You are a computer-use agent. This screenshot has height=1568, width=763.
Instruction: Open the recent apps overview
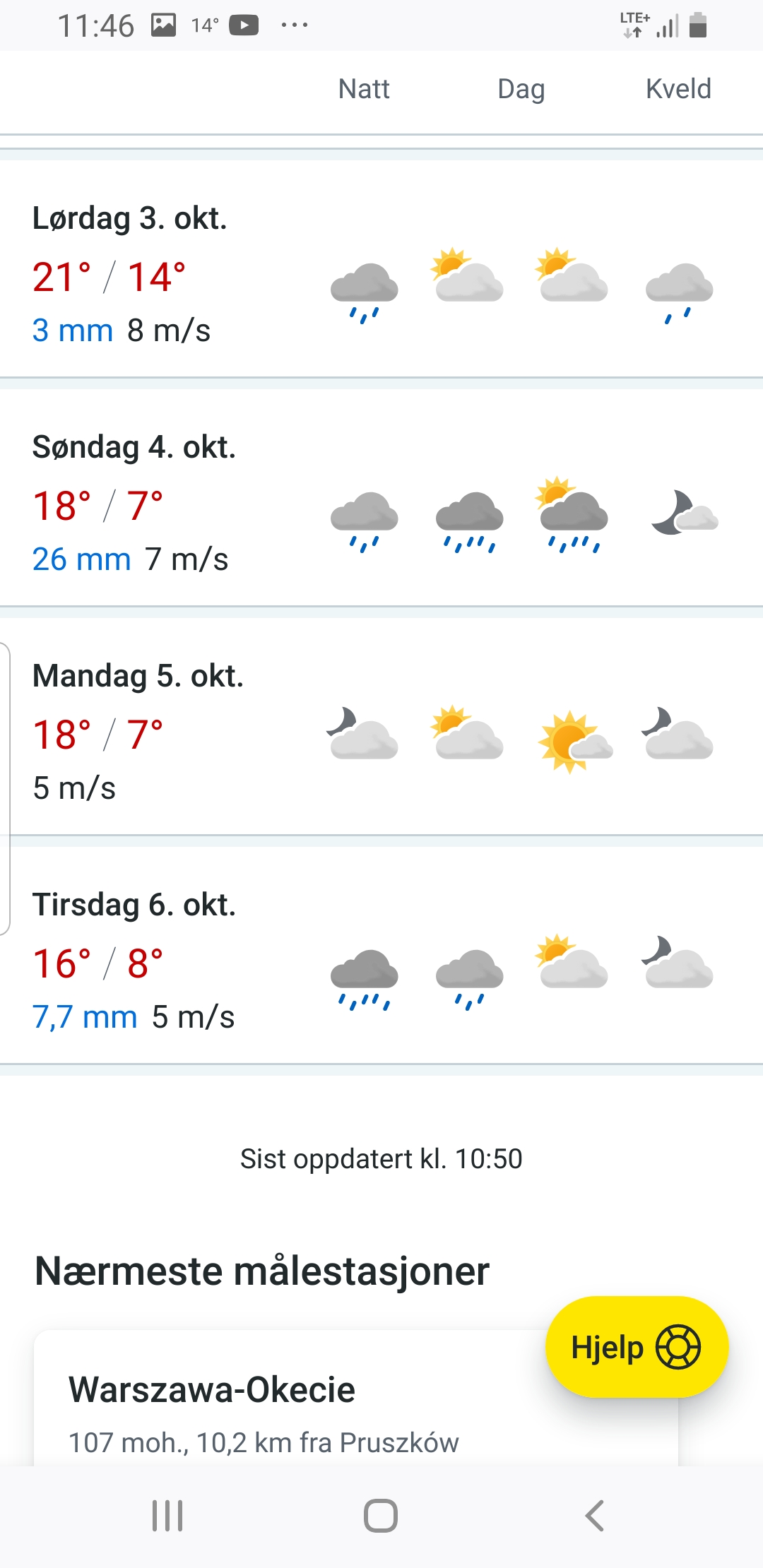tap(167, 1516)
